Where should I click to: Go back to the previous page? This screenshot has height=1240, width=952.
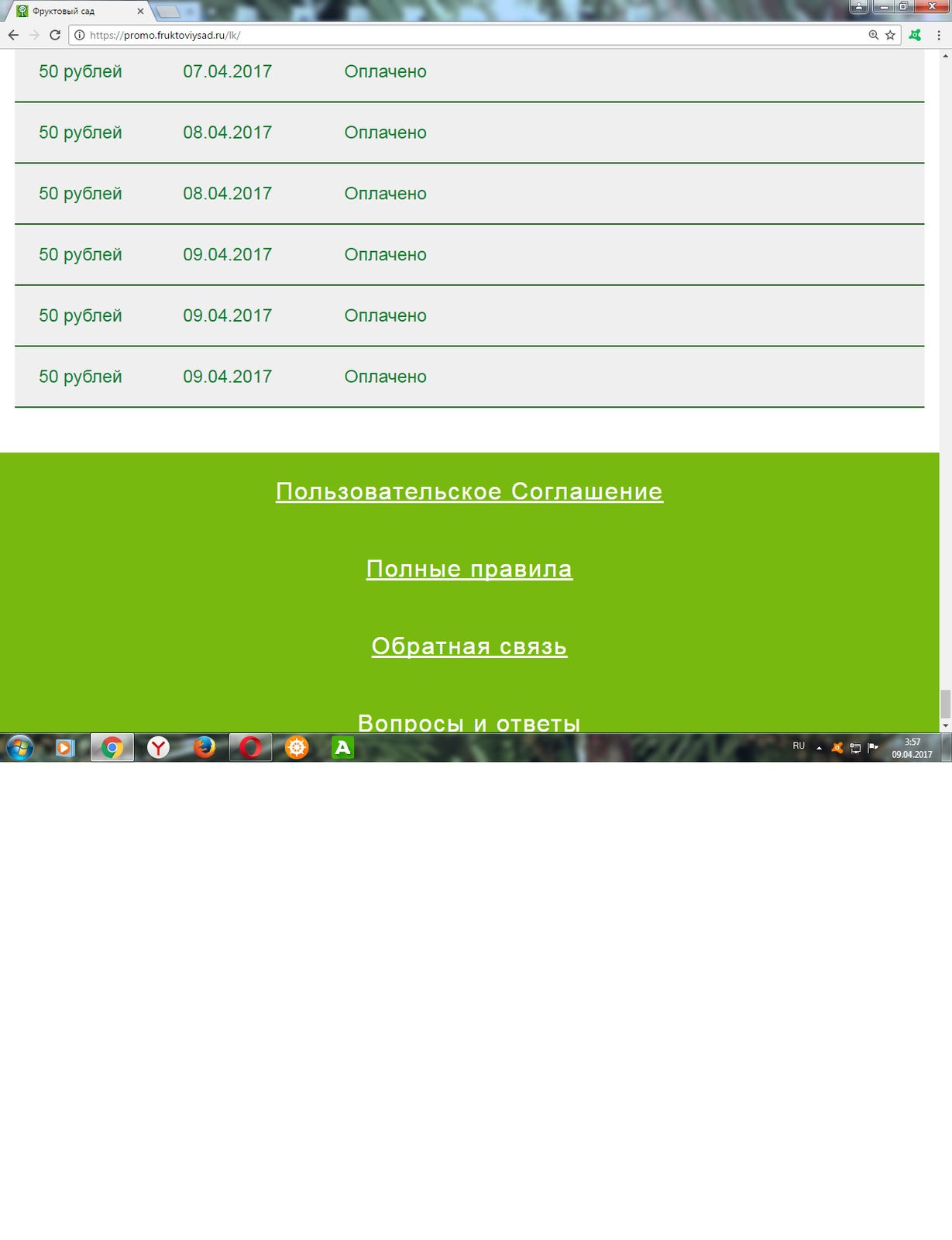coord(13,35)
